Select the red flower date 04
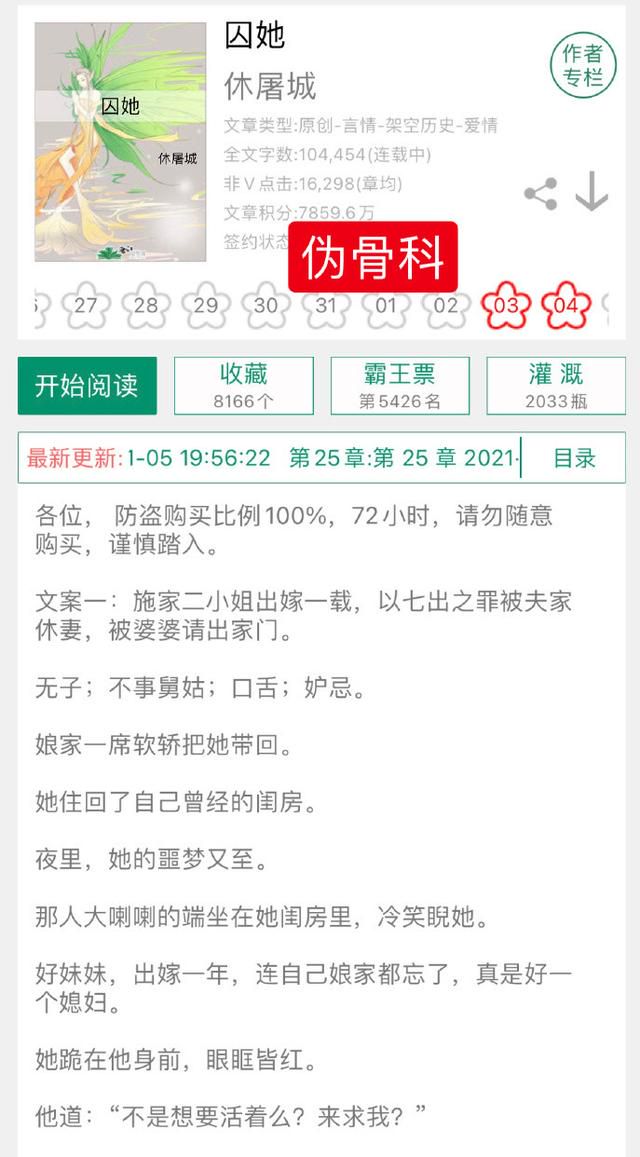This screenshot has height=1157, width=640. click(566, 305)
